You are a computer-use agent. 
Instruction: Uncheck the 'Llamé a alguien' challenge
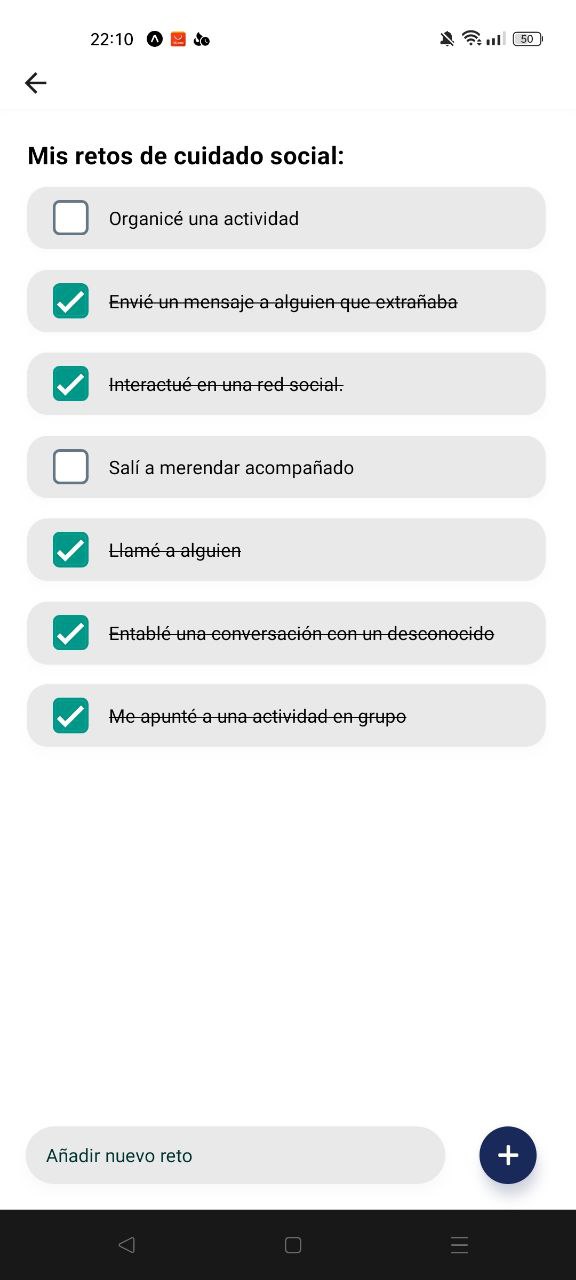(x=70, y=550)
